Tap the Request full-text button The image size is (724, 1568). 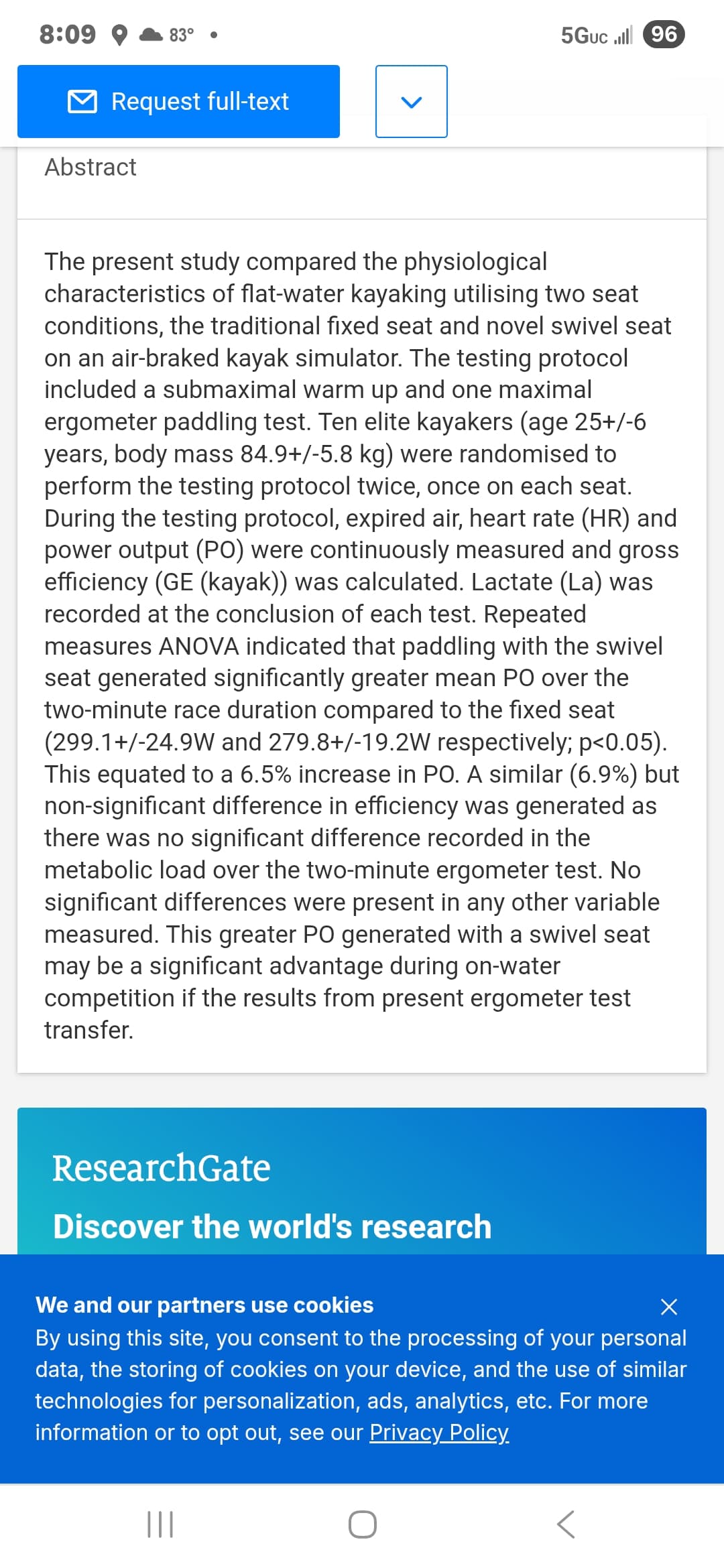tap(178, 101)
